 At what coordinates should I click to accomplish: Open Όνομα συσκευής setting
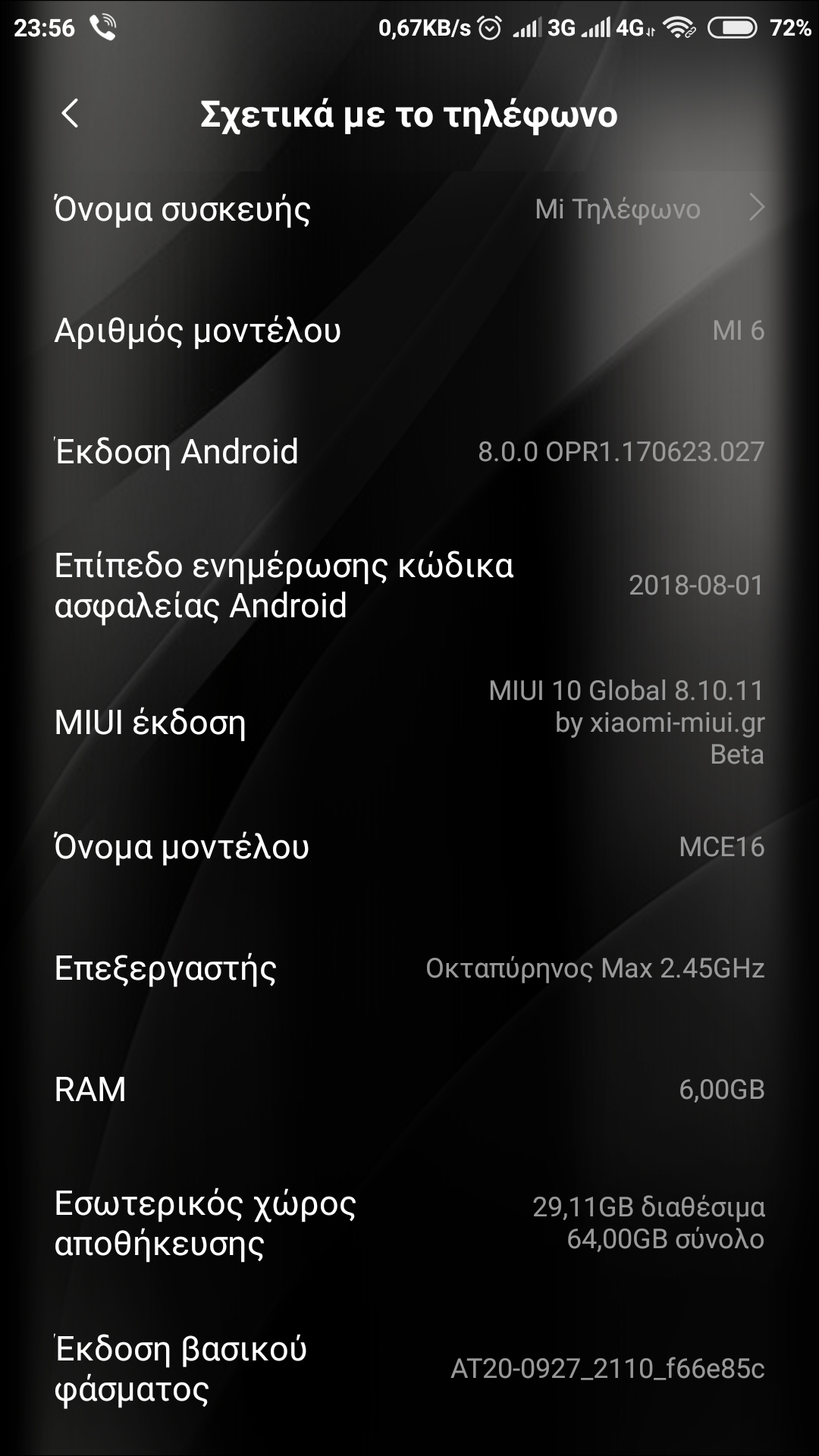409,209
